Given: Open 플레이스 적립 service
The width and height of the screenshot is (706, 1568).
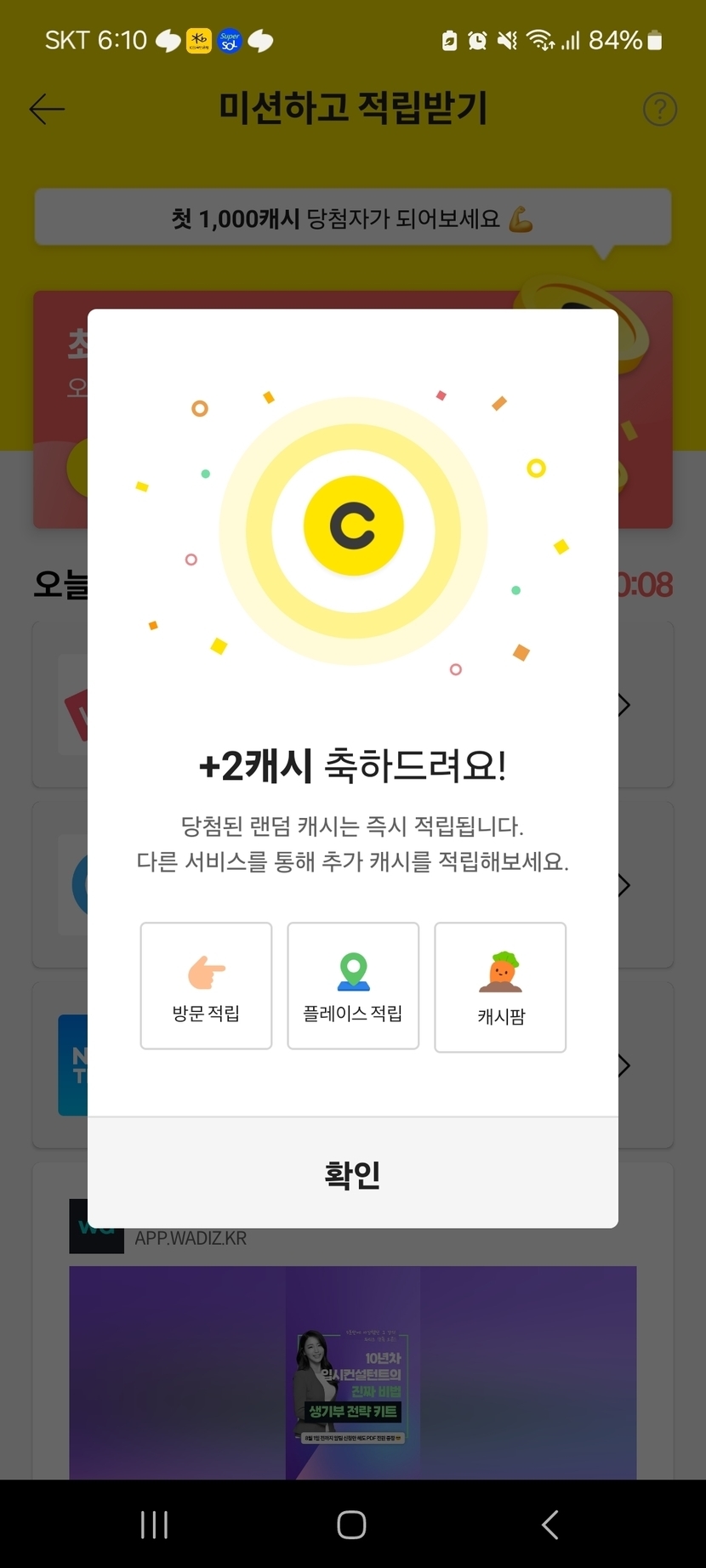Looking at the screenshot, I should click(353, 986).
